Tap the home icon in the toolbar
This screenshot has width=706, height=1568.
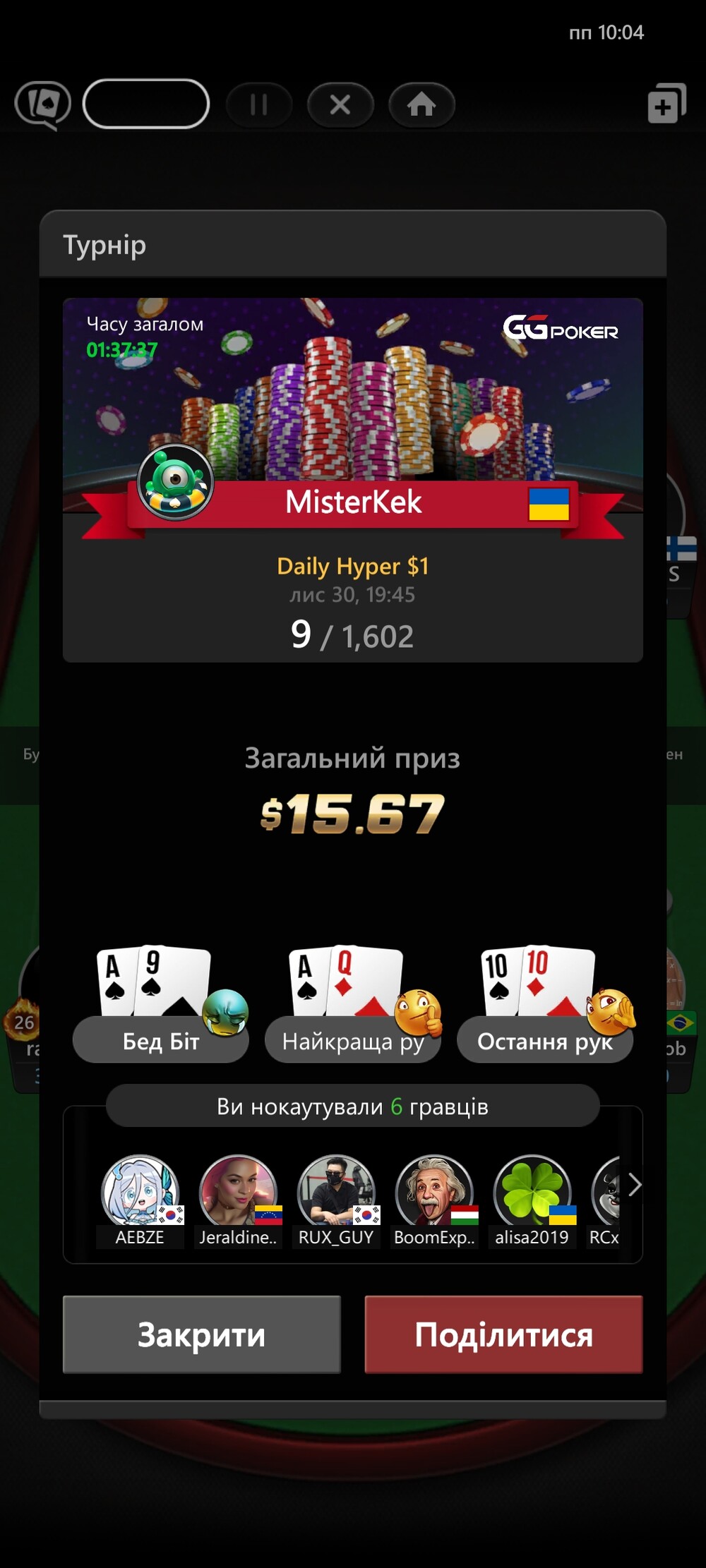[x=421, y=104]
